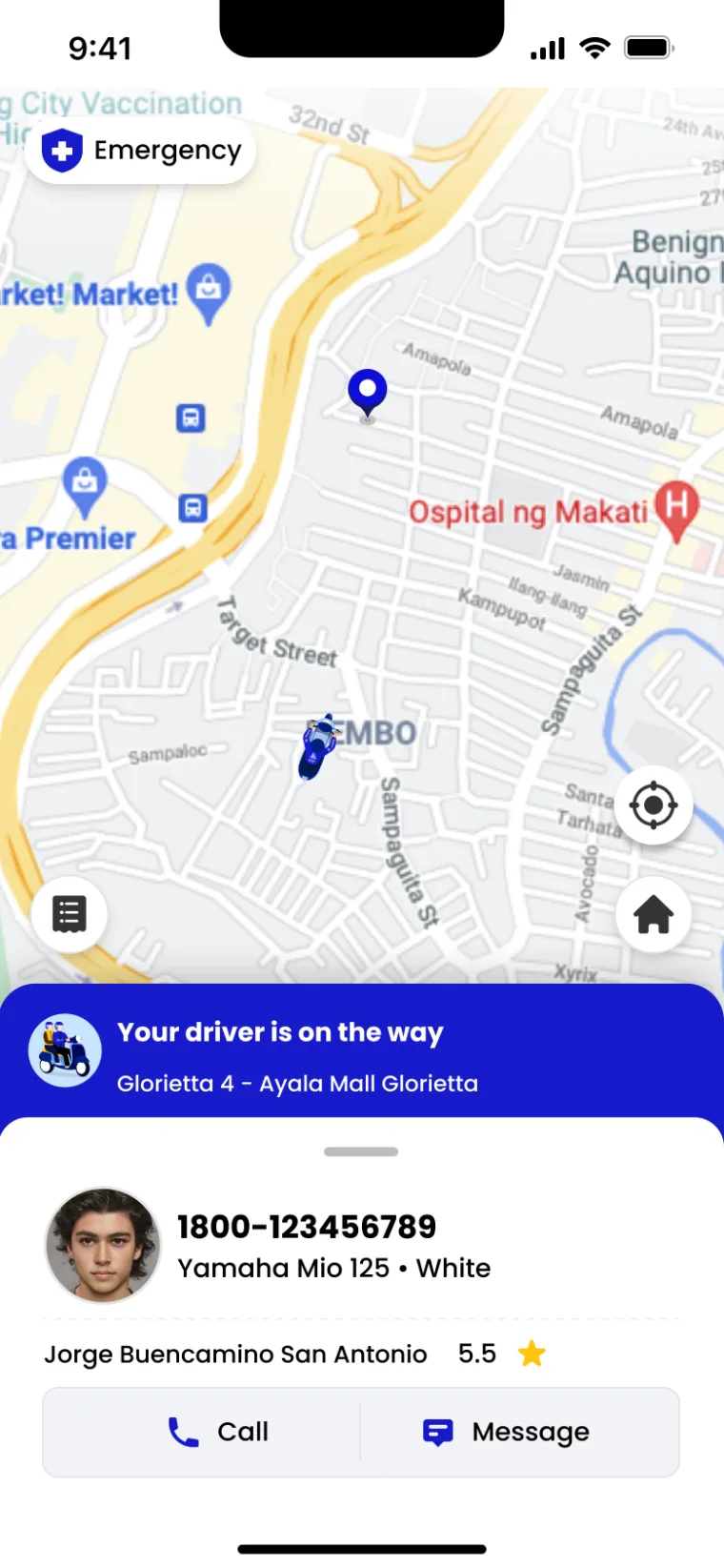This screenshot has width=724, height=1568.
Task: Tap the Emergency button
Action: click(140, 151)
